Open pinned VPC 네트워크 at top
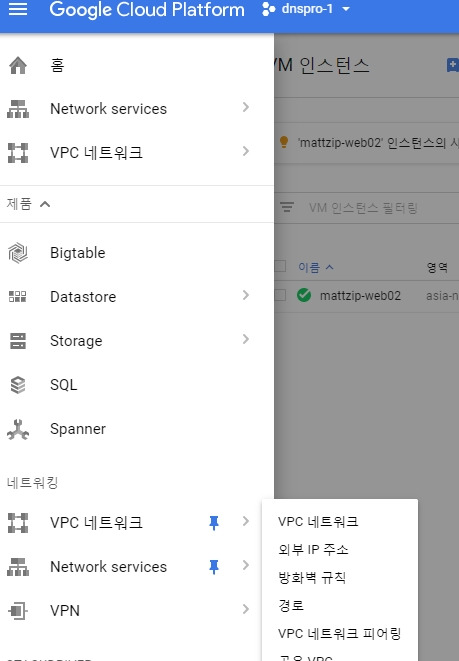 click(137, 153)
